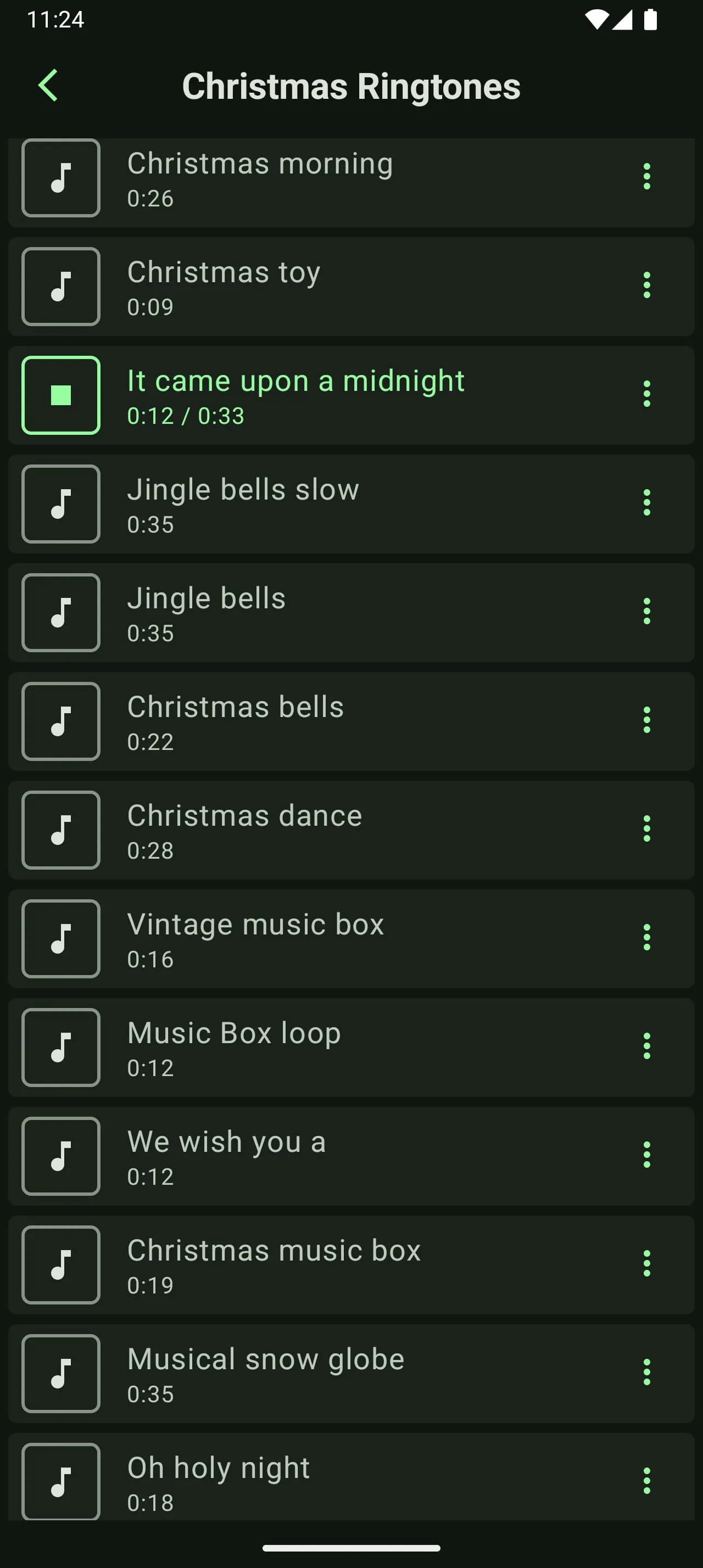Play the Christmas bells ringtone
This screenshot has width=703, height=1568.
pyautogui.click(x=61, y=721)
